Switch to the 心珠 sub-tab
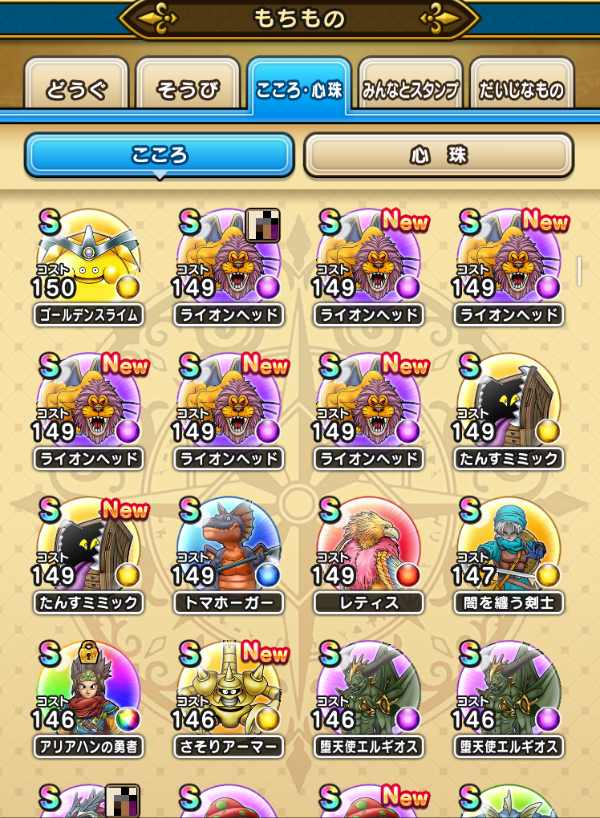This screenshot has width=600, height=818. tap(438, 156)
